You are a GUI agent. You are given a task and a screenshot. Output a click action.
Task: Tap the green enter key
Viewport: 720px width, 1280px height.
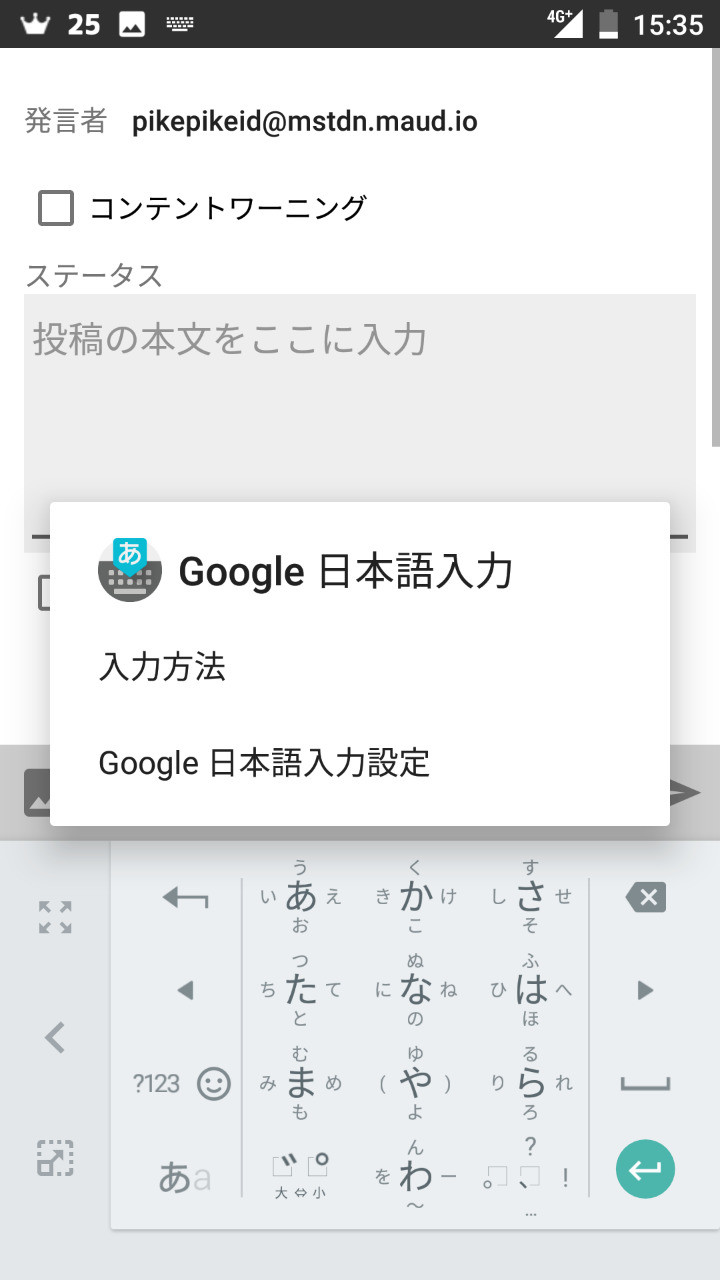[x=645, y=1169]
